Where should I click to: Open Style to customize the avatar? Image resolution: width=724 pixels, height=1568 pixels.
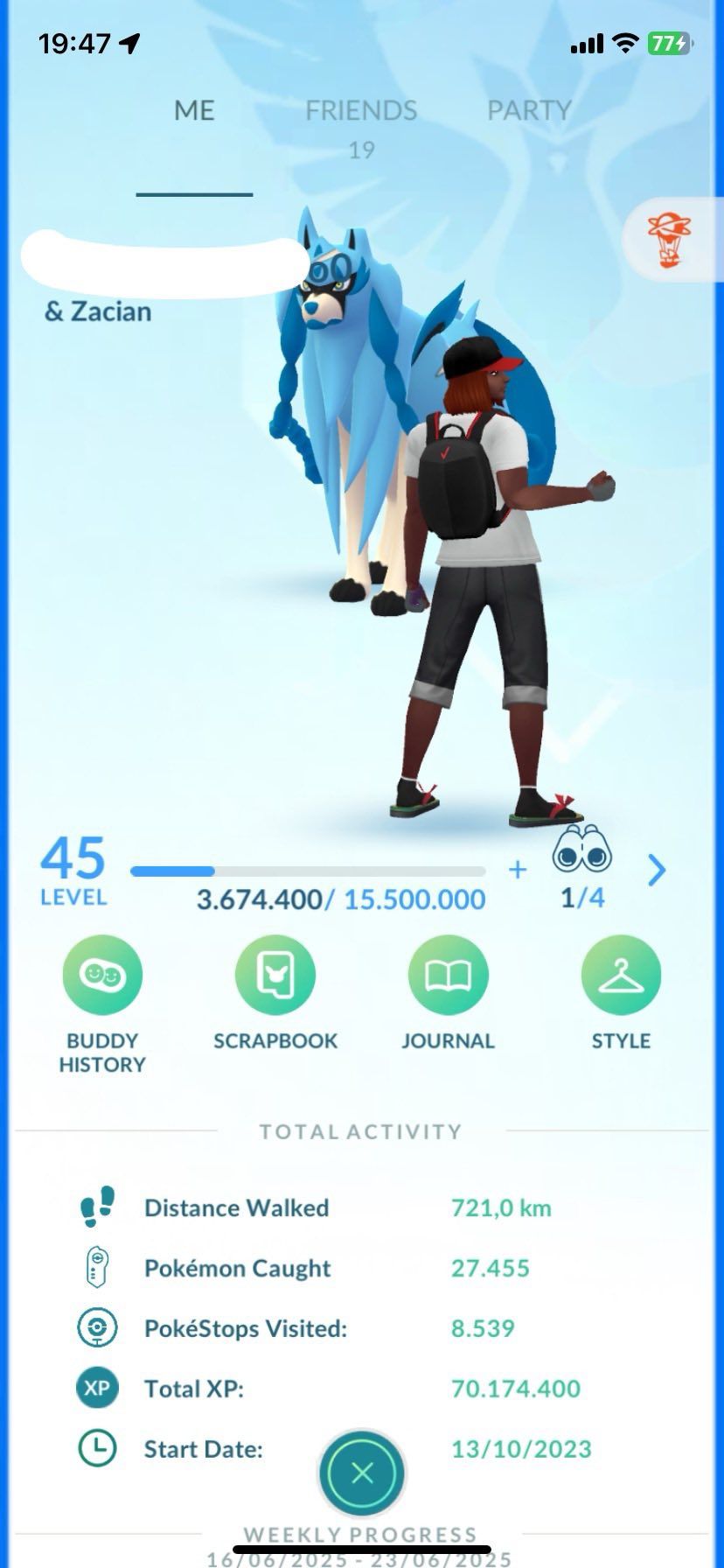pyautogui.click(x=621, y=993)
